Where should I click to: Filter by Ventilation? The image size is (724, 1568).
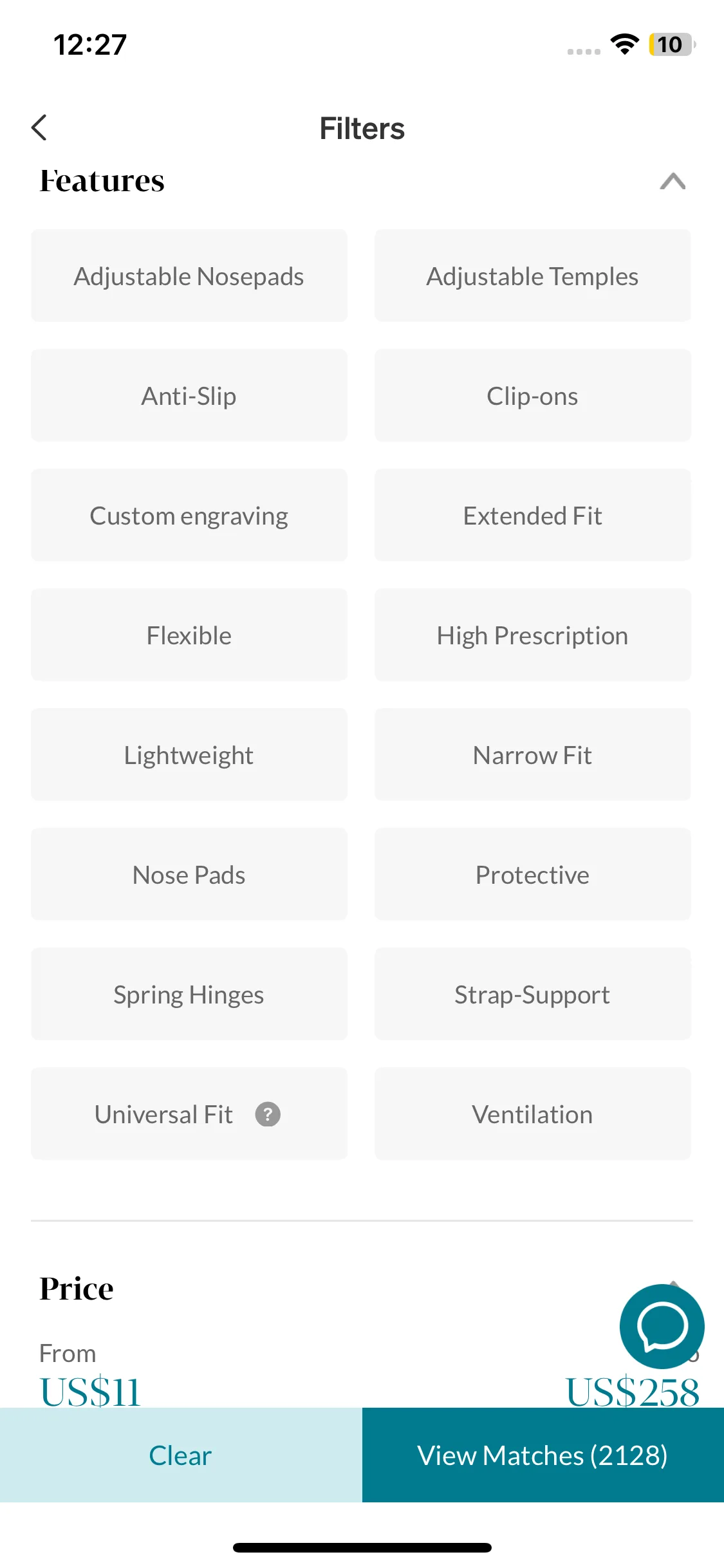coord(532,1114)
